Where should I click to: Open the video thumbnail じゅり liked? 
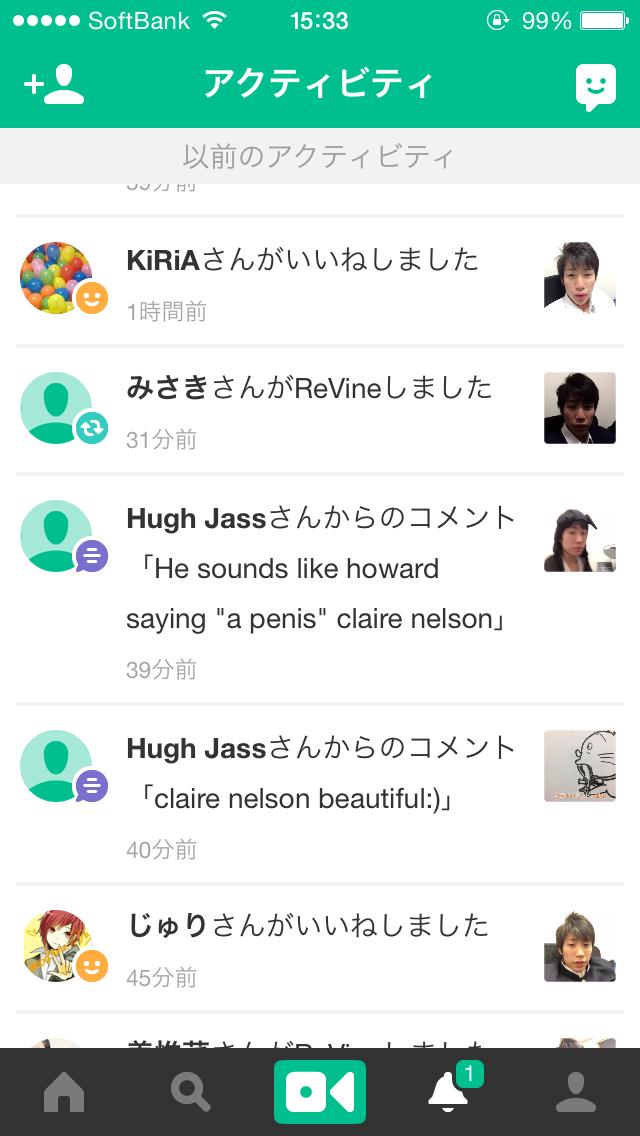580,946
